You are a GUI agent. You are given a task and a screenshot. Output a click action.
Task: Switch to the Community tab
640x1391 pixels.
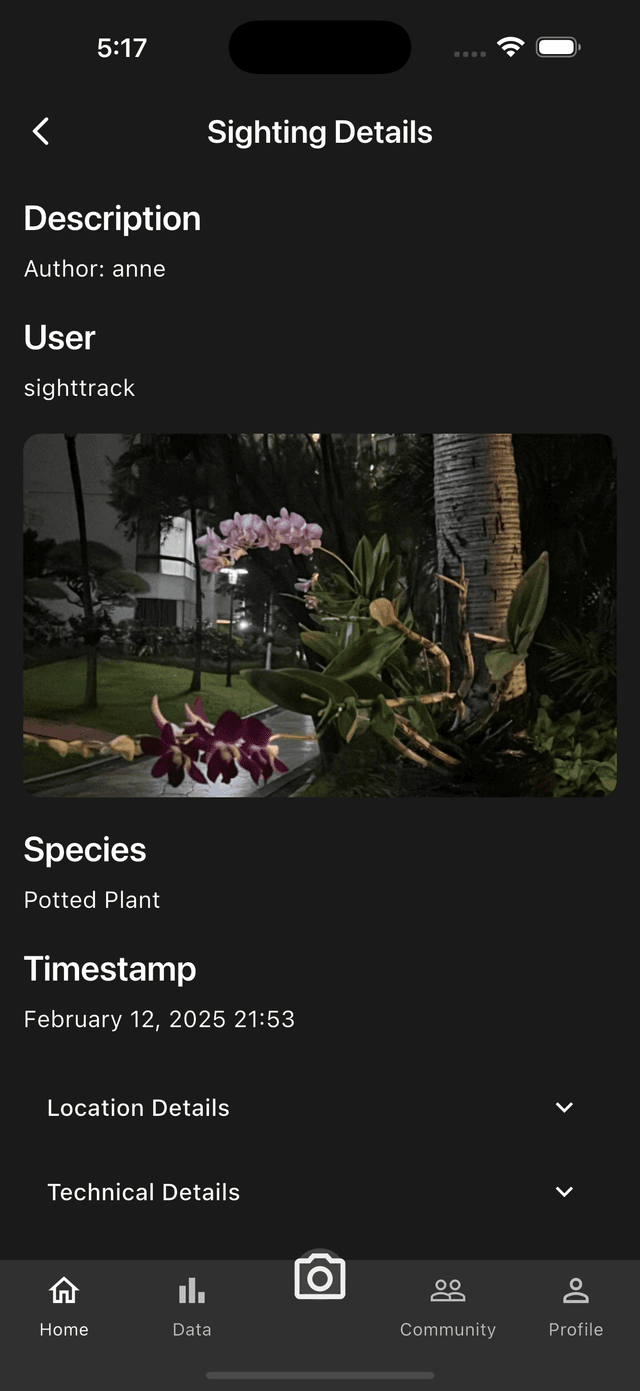[x=448, y=1304]
